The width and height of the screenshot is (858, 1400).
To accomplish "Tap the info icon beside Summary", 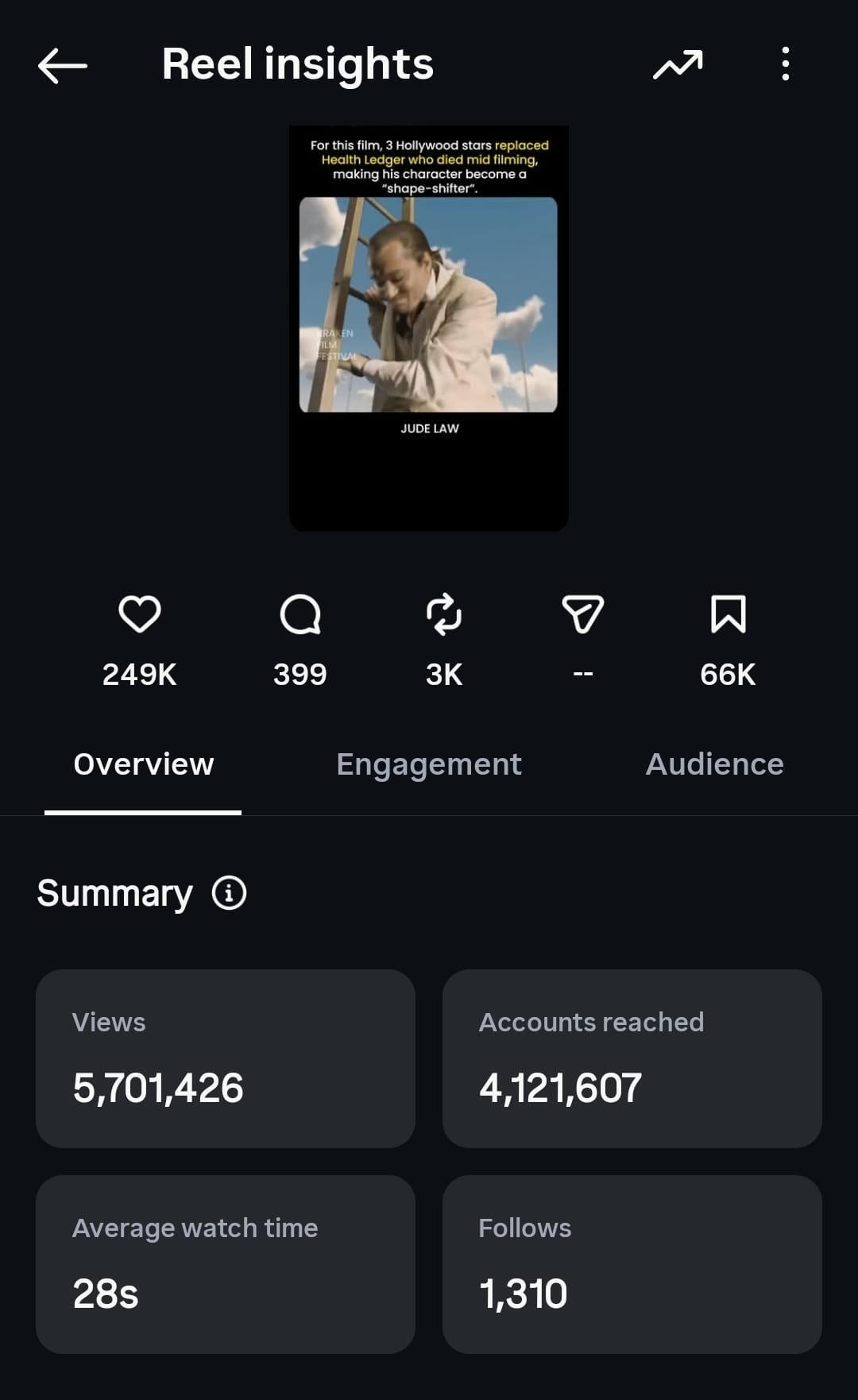I will click(229, 893).
